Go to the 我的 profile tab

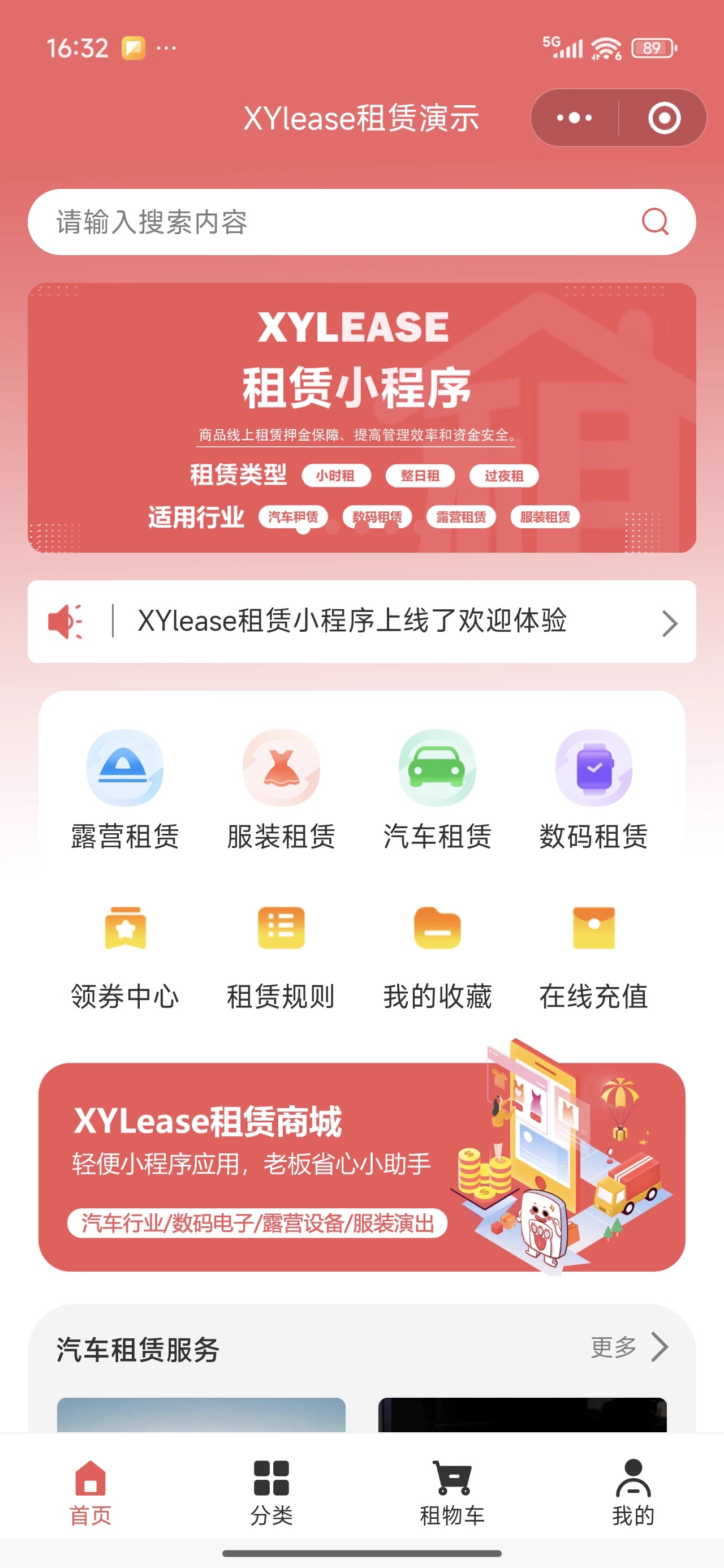coord(633,1493)
